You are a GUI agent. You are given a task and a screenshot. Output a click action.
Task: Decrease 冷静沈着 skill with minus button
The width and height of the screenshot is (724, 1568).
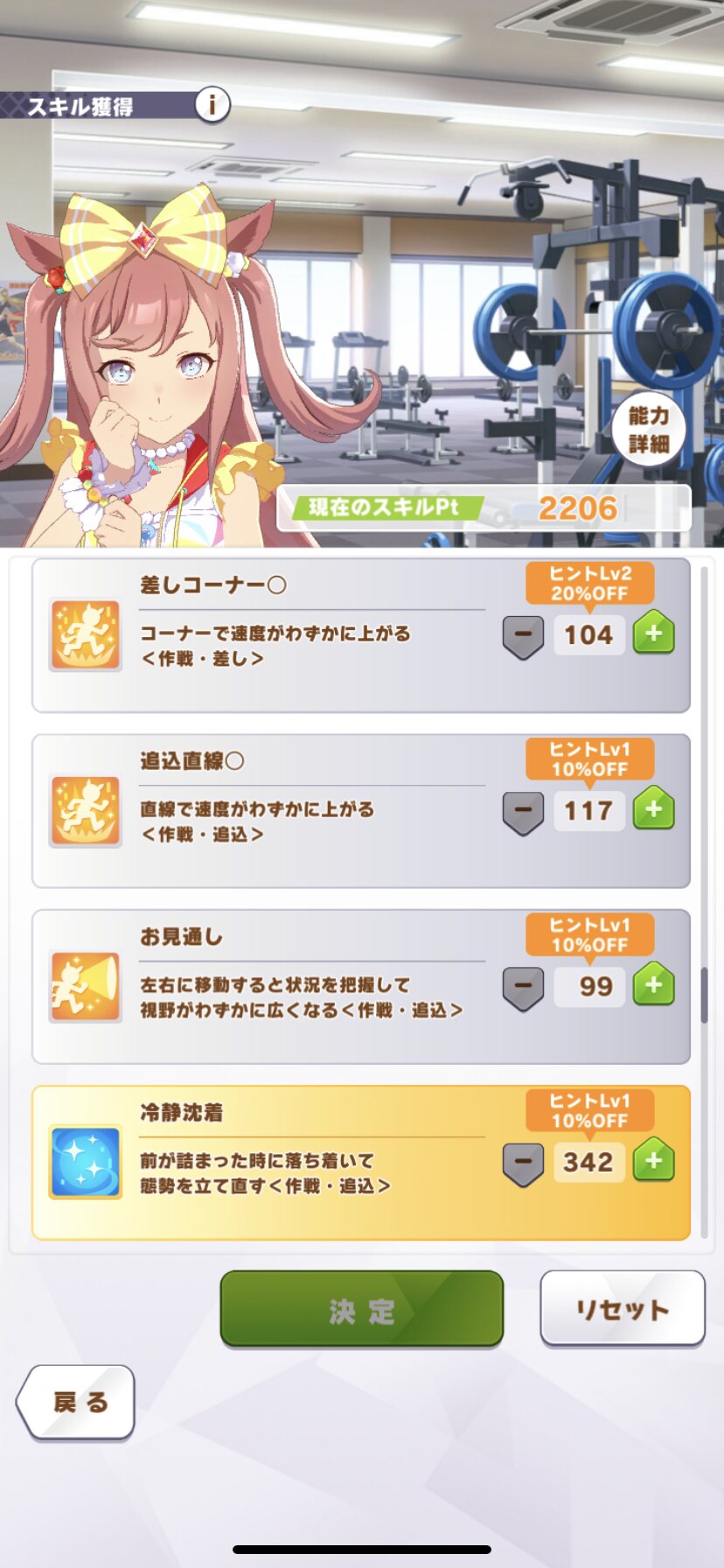click(x=523, y=1163)
